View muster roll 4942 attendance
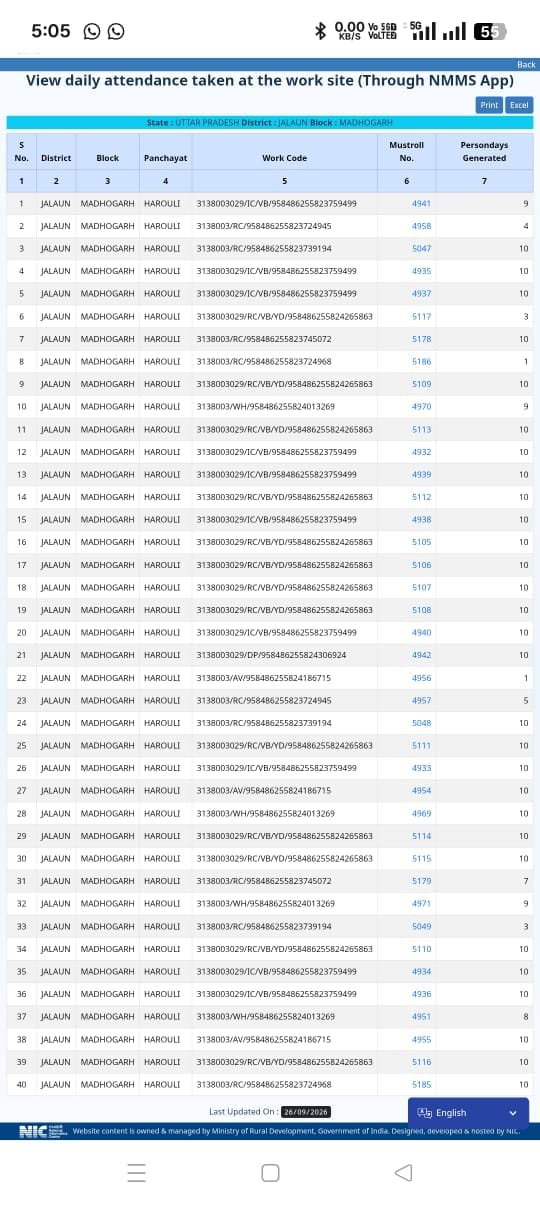540x1206 pixels. (421, 655)
